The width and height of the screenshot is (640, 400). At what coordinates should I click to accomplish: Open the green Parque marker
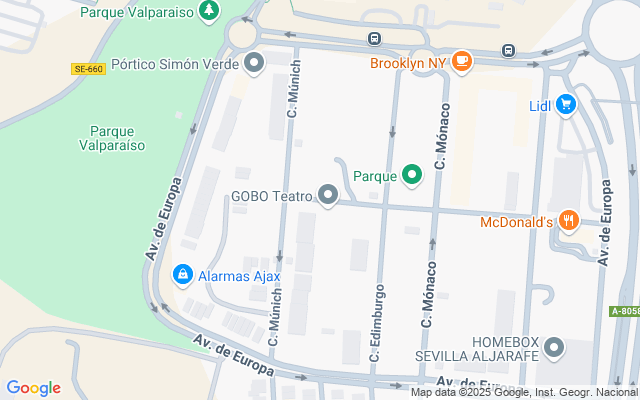412,176
